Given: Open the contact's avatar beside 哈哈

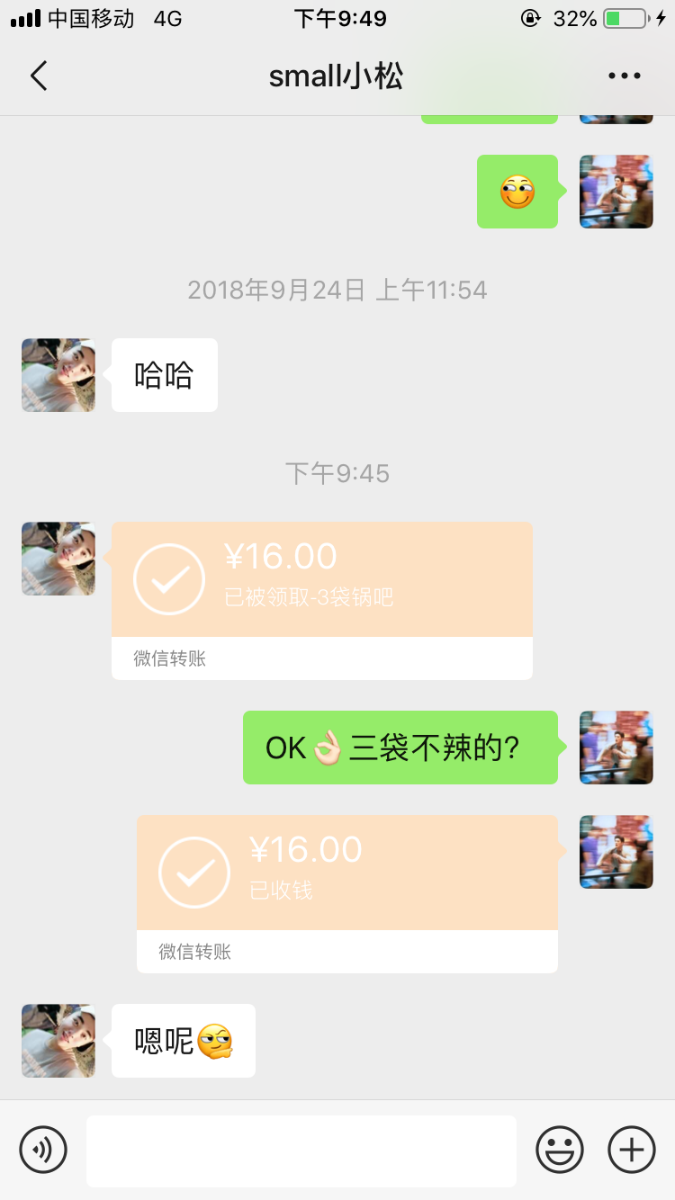Looking at the screenshot, I should [59, 375].
